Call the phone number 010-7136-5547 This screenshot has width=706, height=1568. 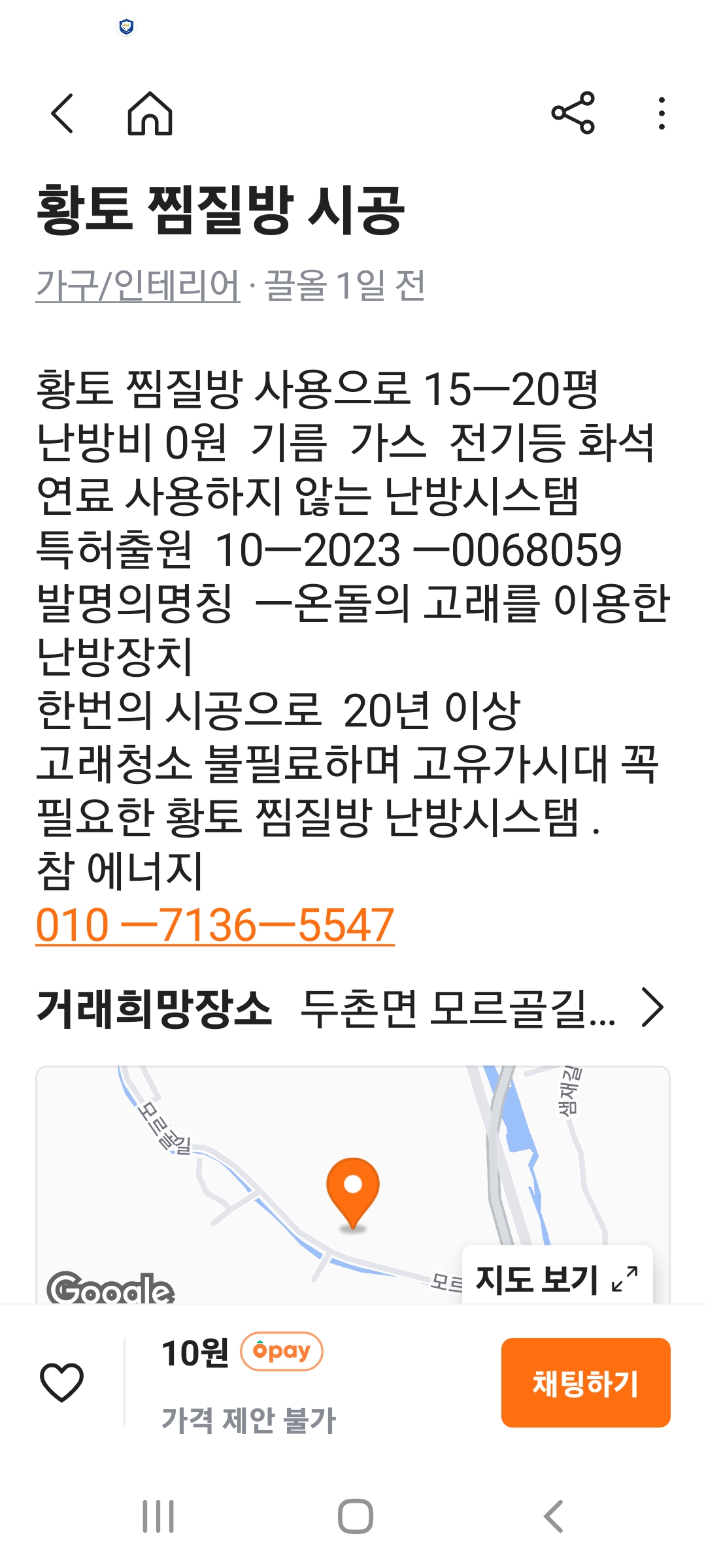(215, 925)
